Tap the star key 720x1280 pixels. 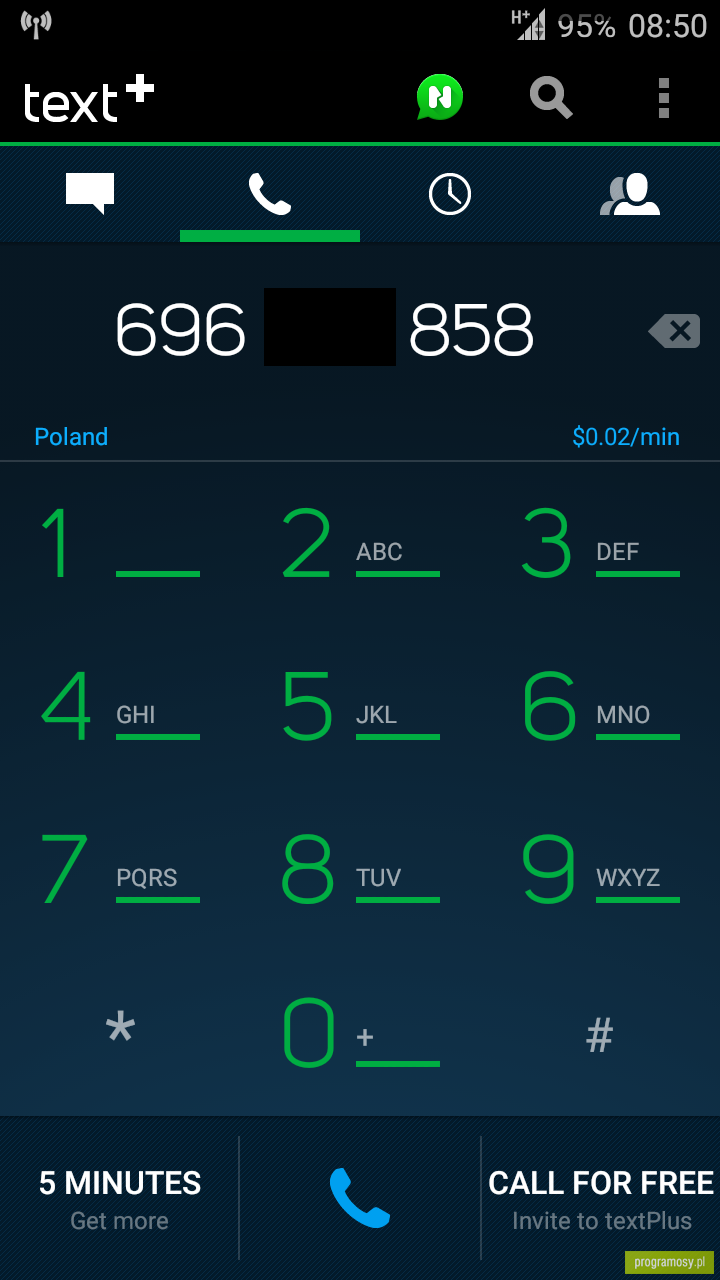(x=120, y=1032)
